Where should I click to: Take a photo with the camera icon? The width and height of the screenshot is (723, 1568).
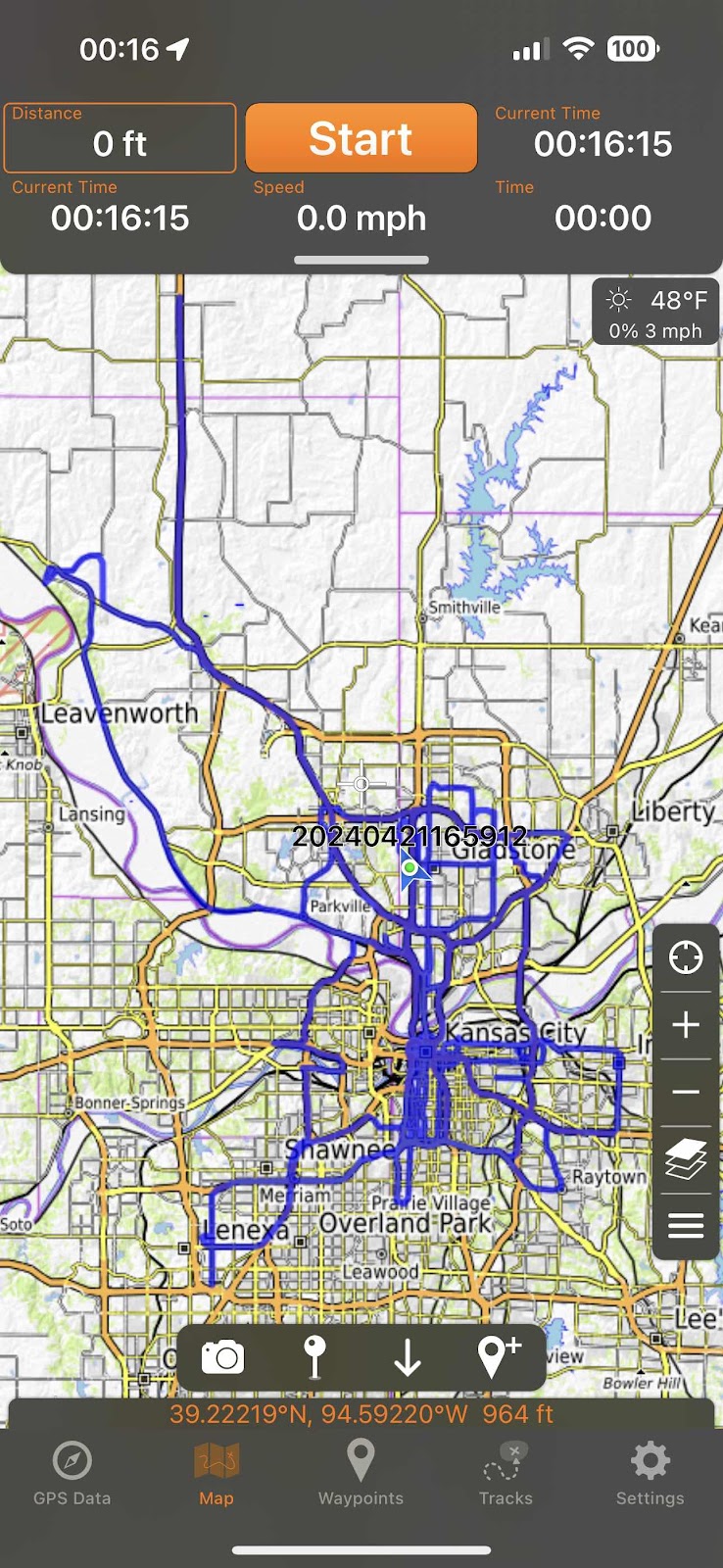[222, 1357]
